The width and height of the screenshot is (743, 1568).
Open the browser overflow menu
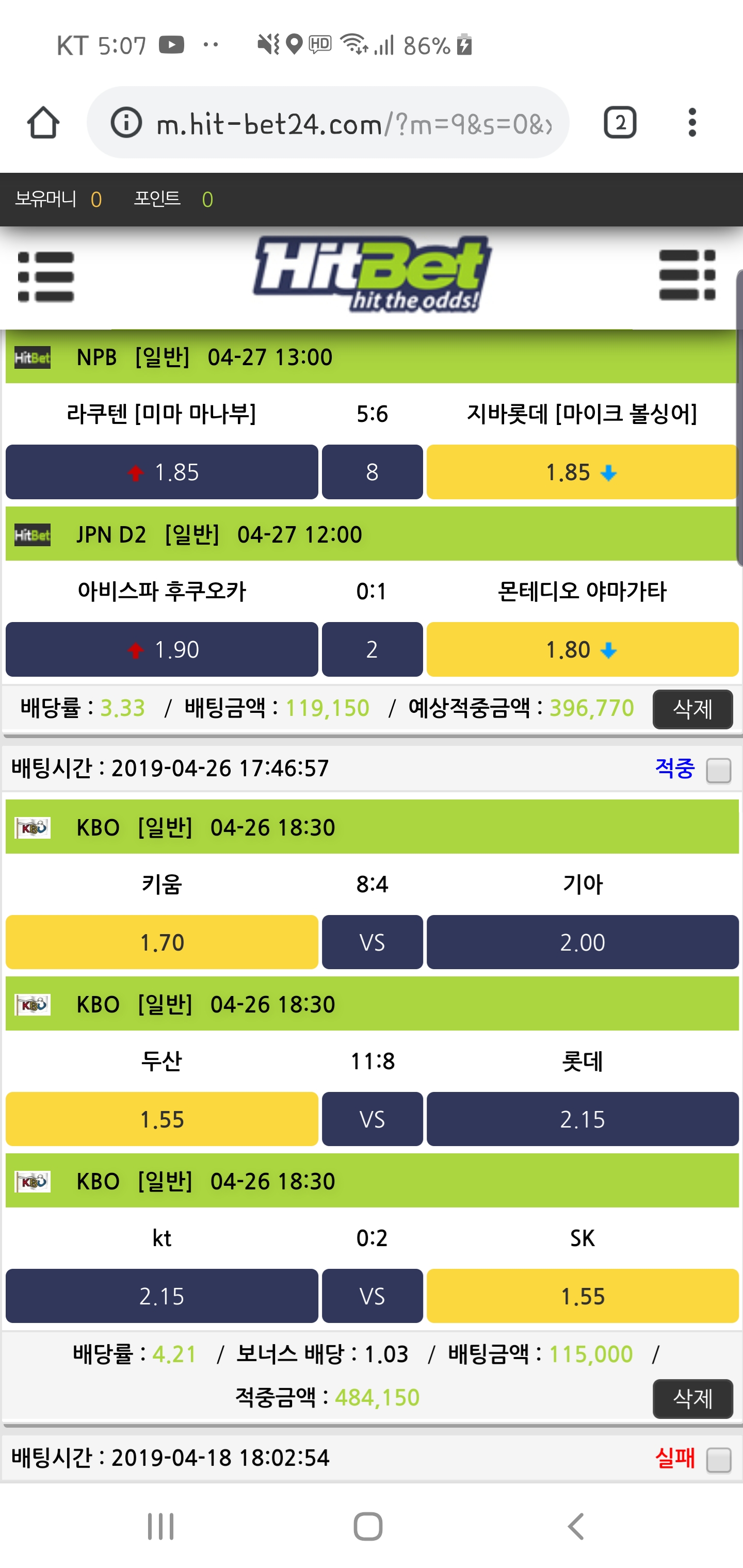tap(692, 123)
